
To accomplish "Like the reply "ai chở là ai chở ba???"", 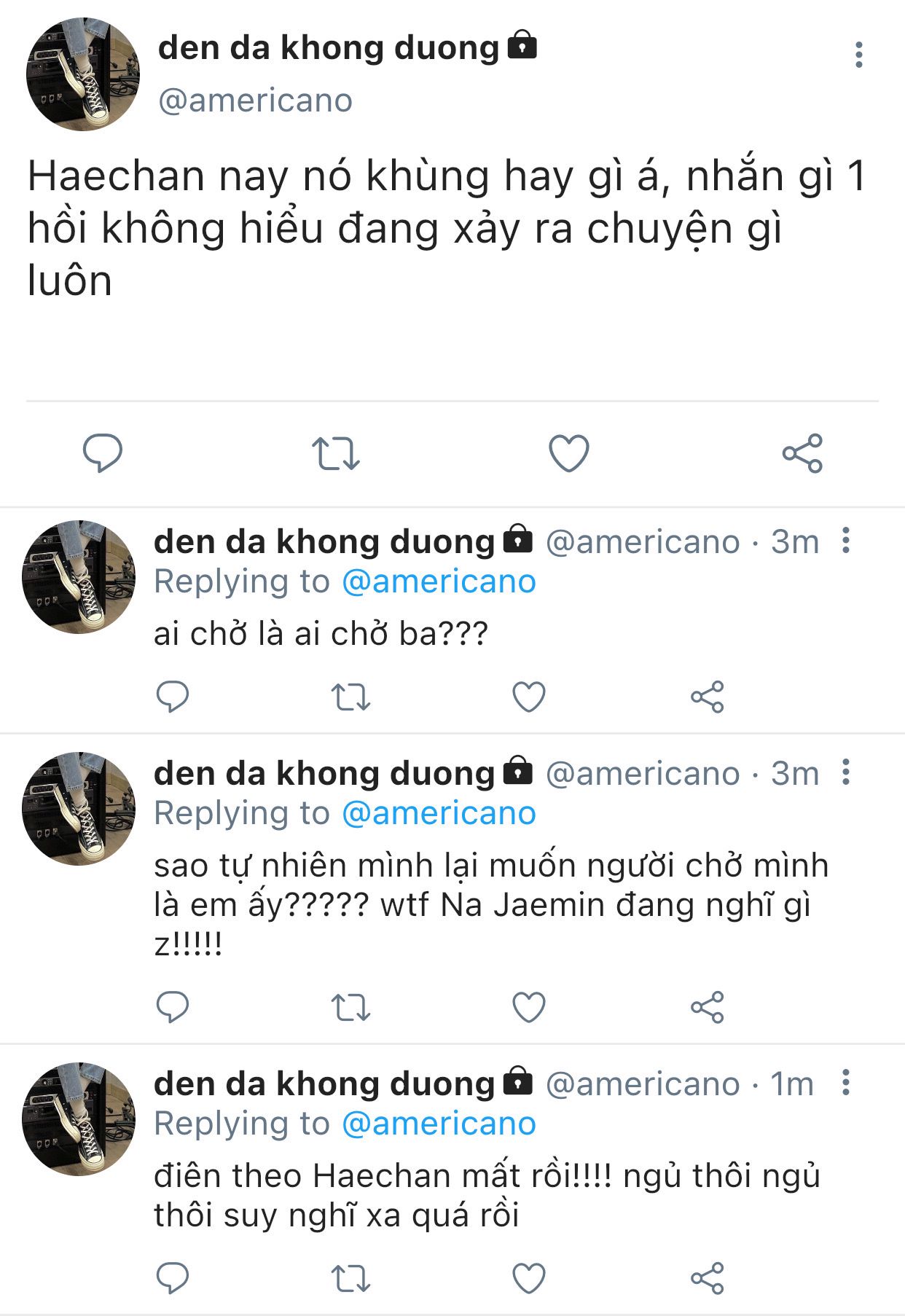I will click(529, 697).
